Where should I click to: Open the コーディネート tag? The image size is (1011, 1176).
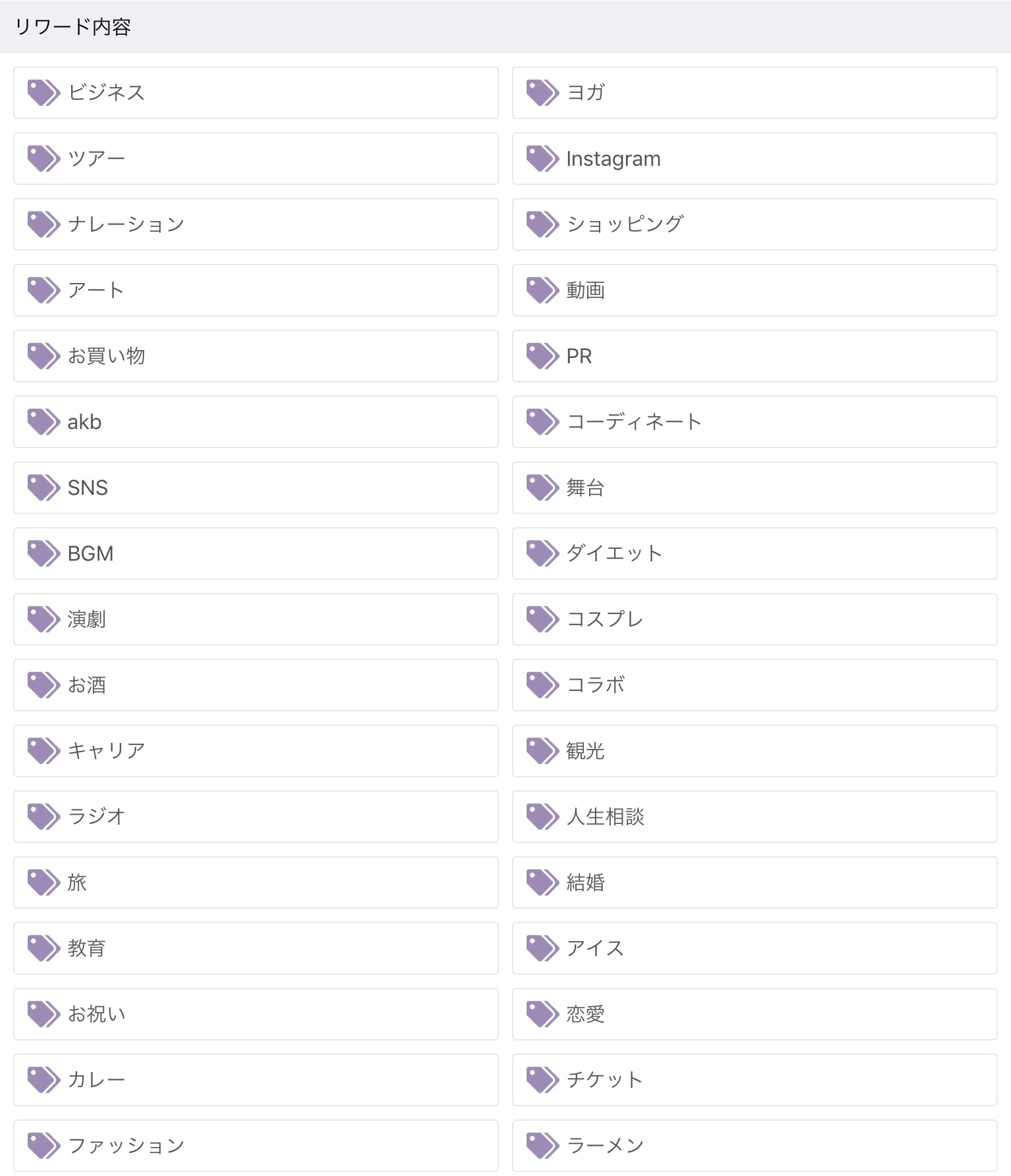point(754,422)
